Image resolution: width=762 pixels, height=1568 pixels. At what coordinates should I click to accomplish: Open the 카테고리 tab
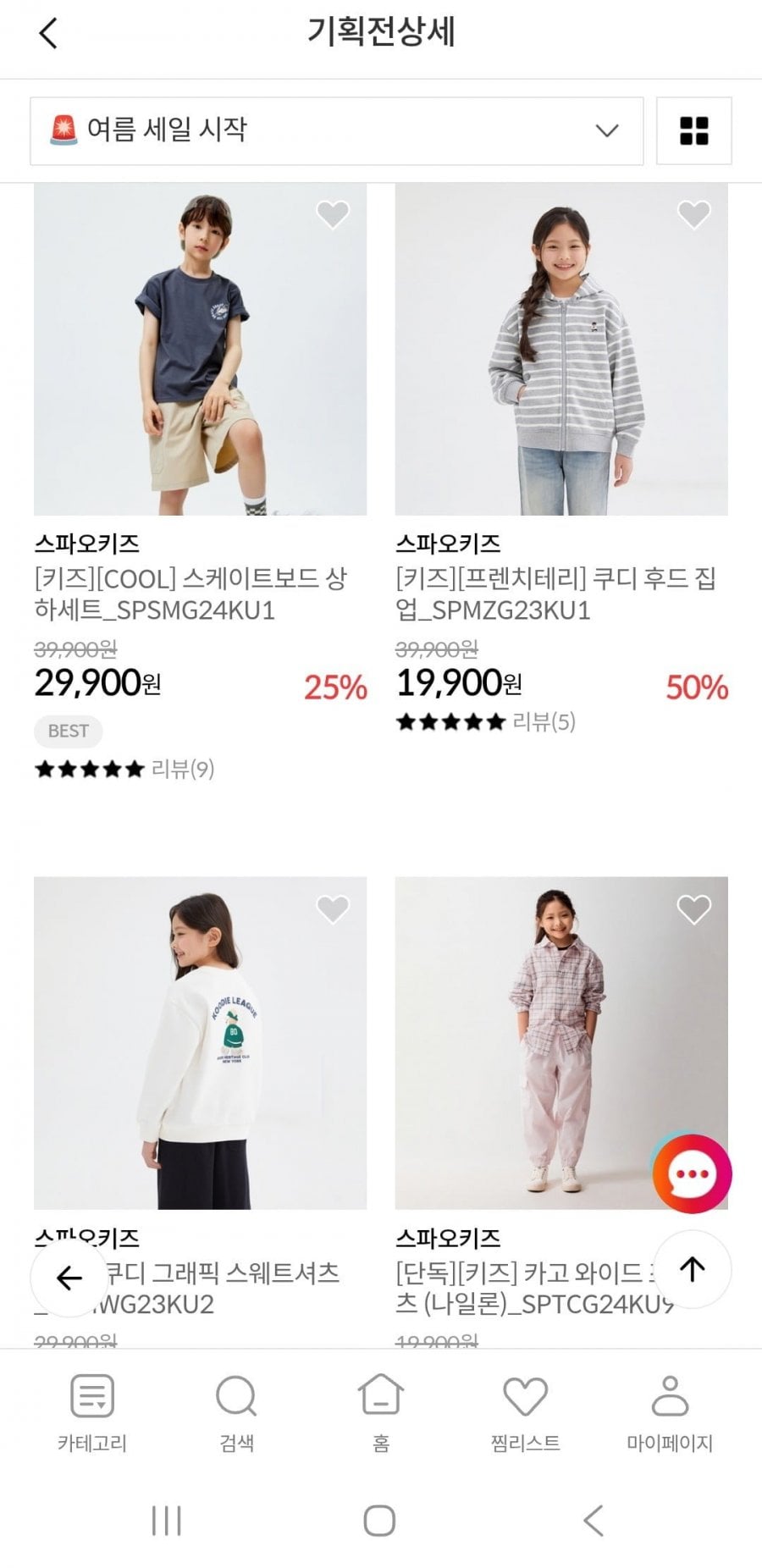(x=92, y=1413)
